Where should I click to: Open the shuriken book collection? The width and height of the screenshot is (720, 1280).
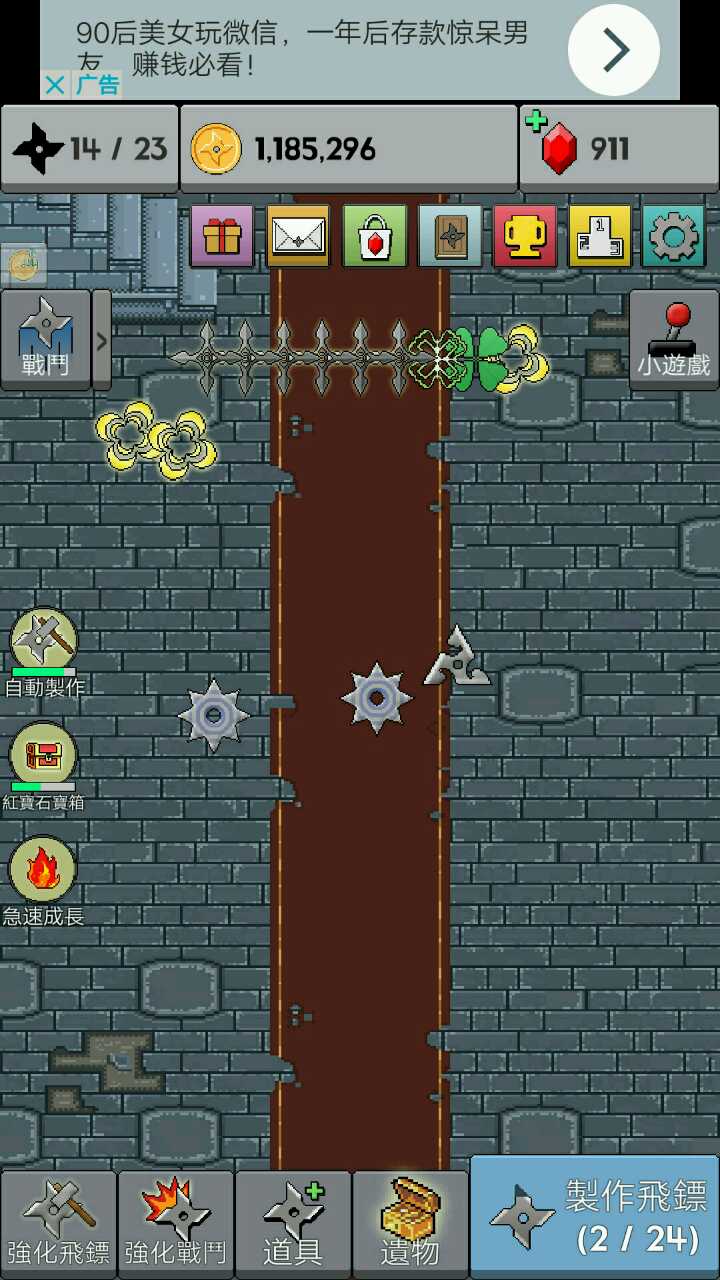(x=450, y=236)
